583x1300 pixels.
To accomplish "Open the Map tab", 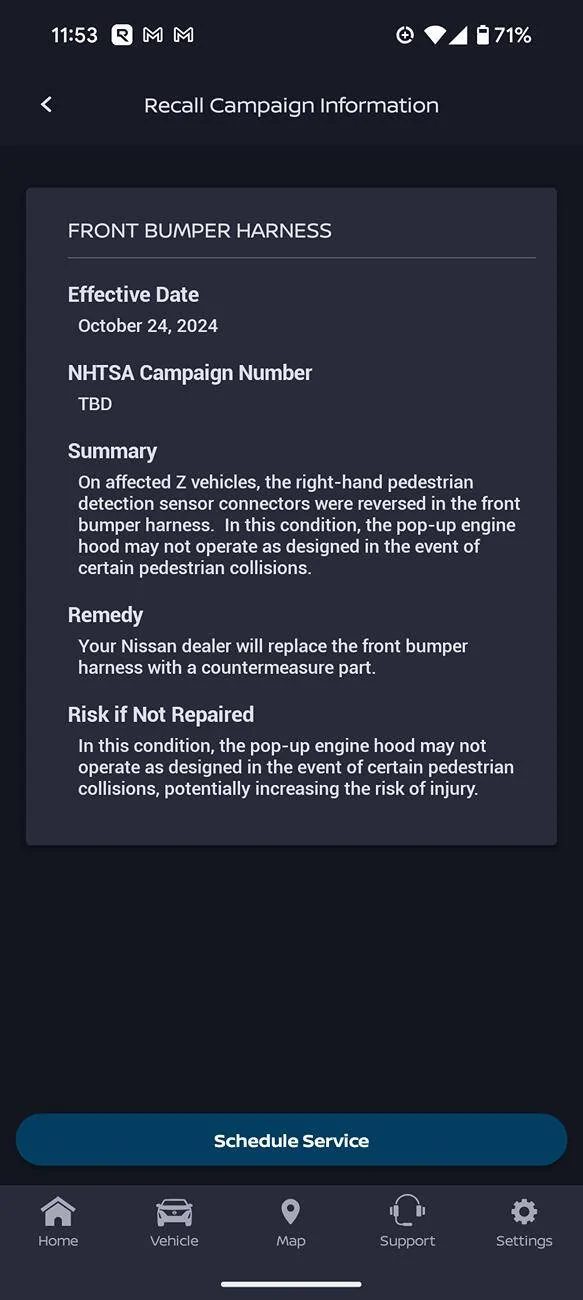I will (291, 1222).
